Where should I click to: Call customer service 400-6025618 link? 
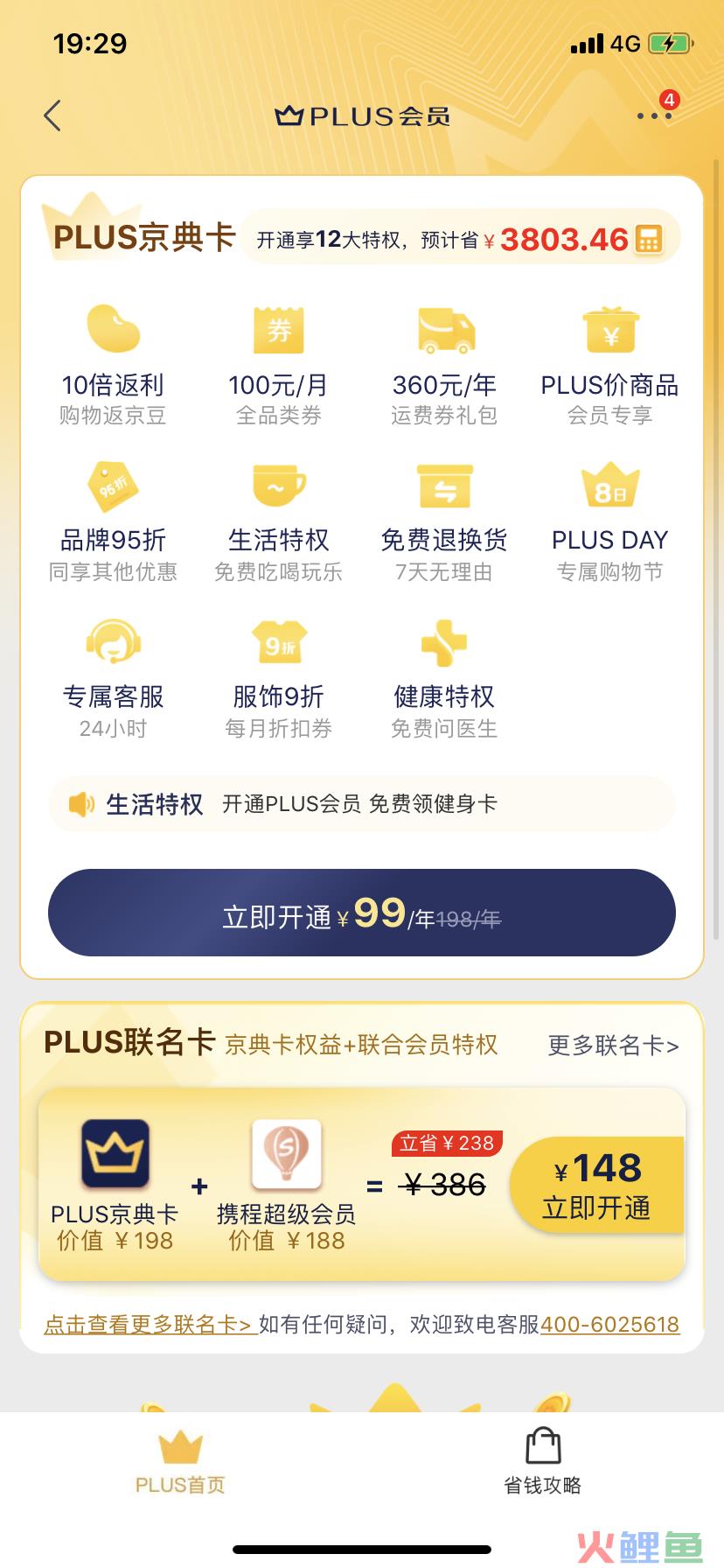pos(609,1325)
